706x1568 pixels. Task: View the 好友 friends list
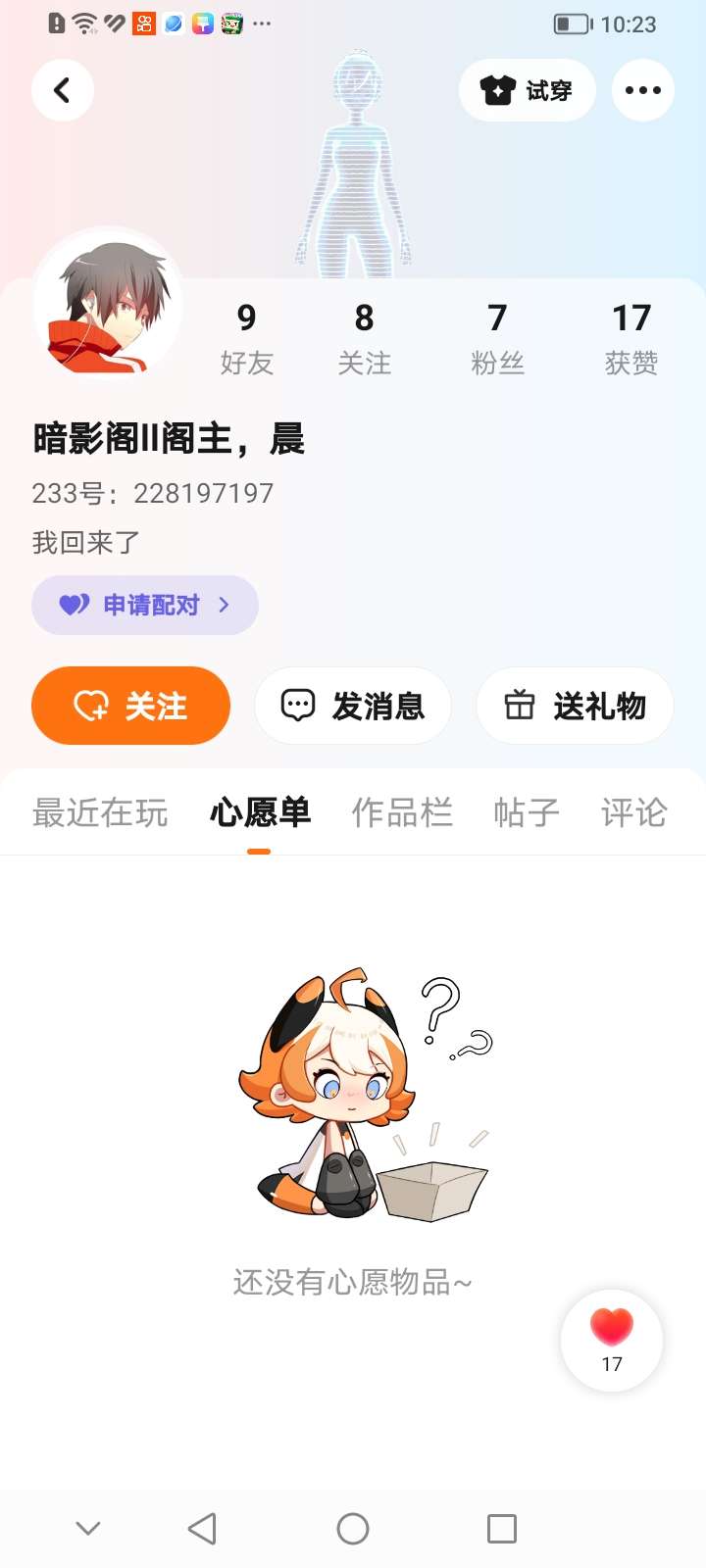[x=246, y=338]
